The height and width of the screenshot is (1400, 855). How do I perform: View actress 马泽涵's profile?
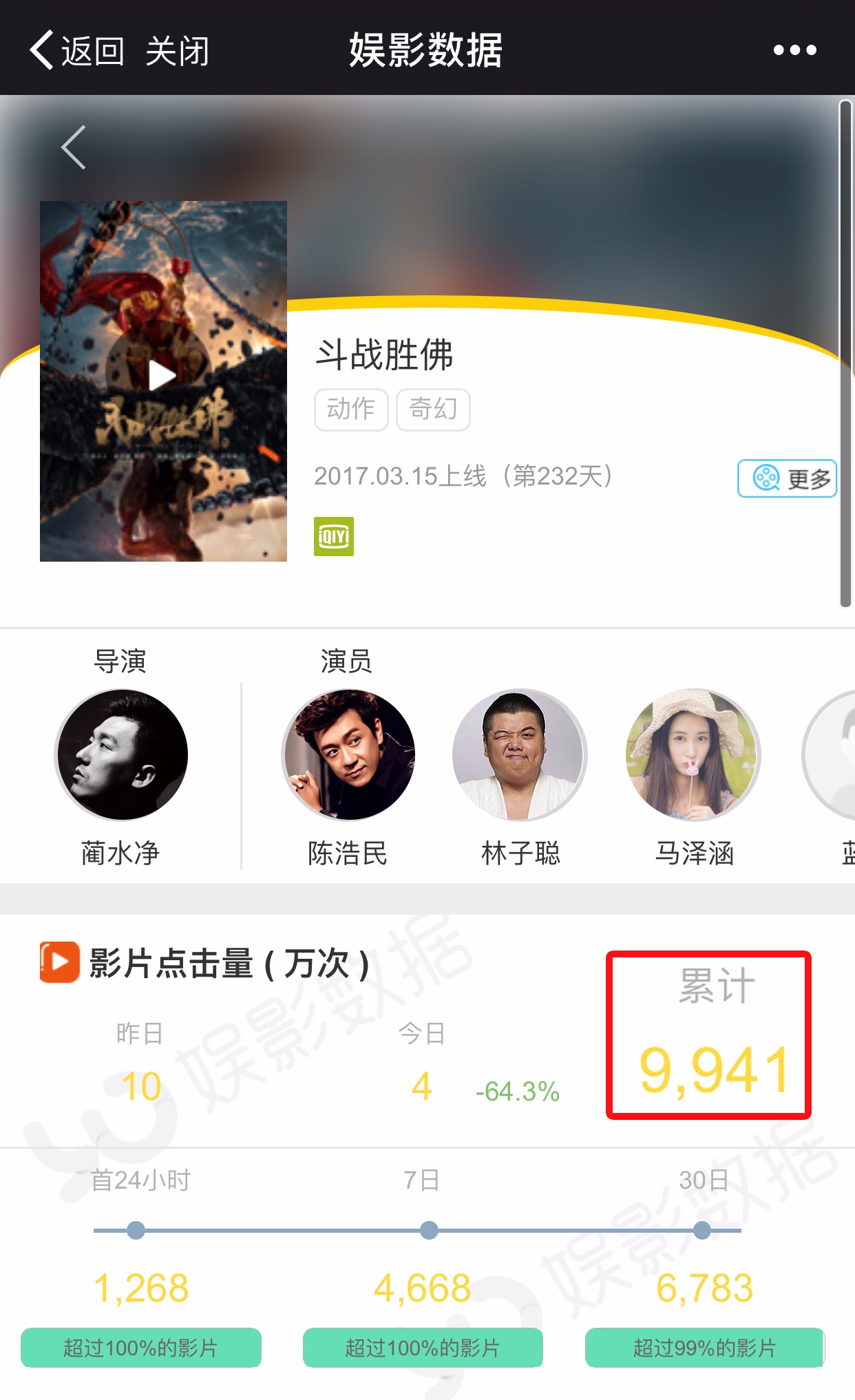(694, 755)
